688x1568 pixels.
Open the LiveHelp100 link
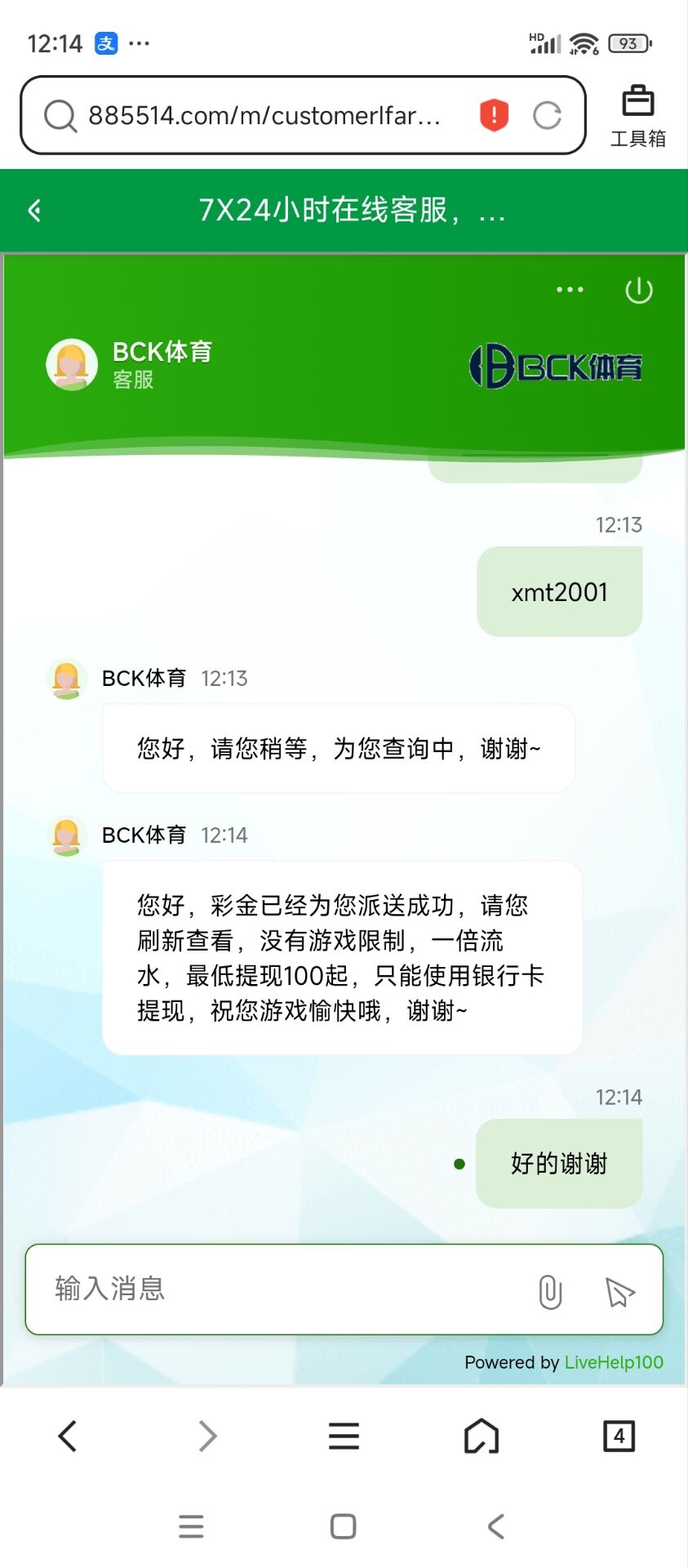click(x=614, y=1362)
